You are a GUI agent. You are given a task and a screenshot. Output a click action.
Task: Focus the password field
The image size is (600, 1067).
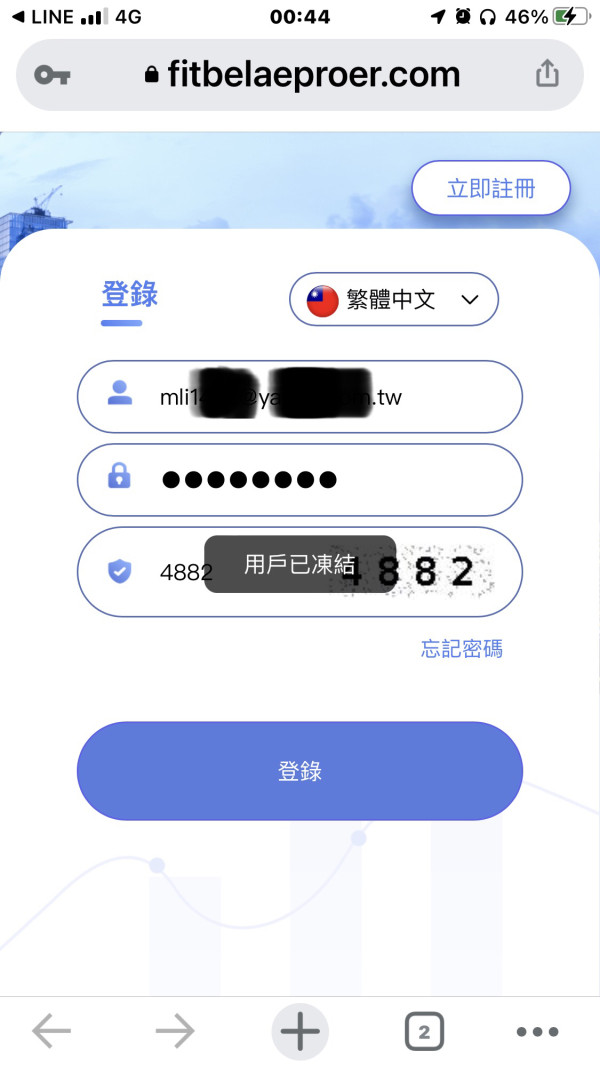[299, 480]
